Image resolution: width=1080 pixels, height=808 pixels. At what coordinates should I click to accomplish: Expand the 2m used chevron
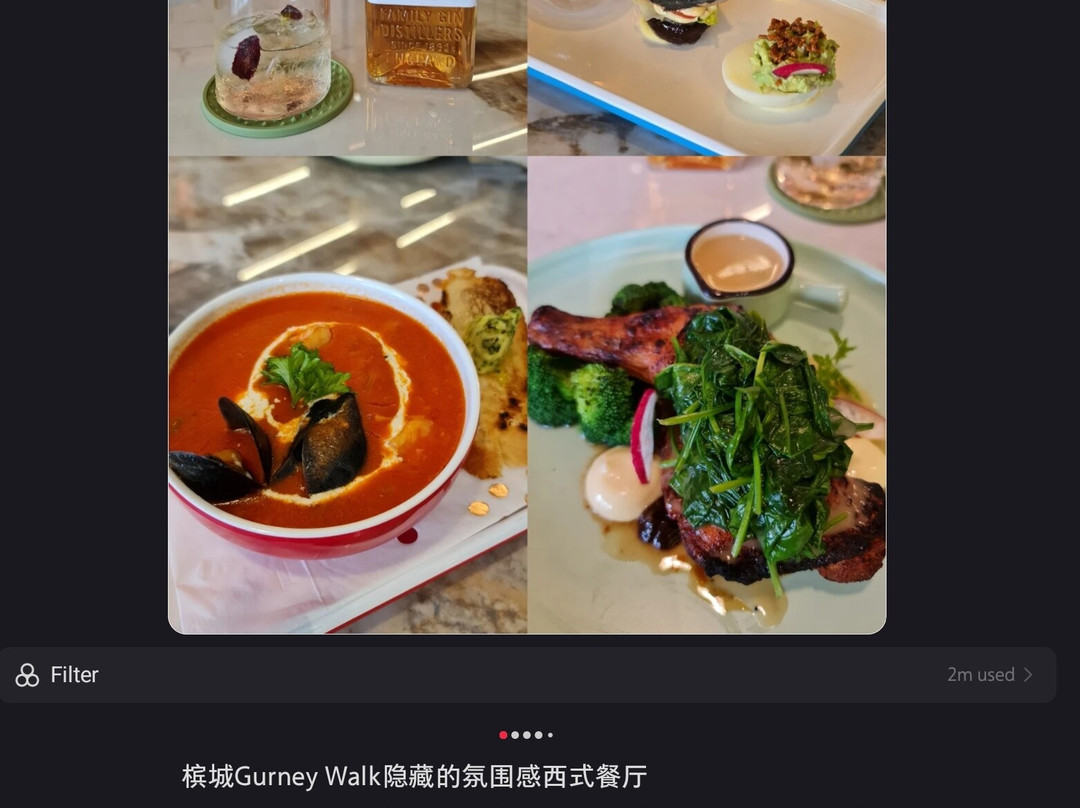pos(1027,675)
